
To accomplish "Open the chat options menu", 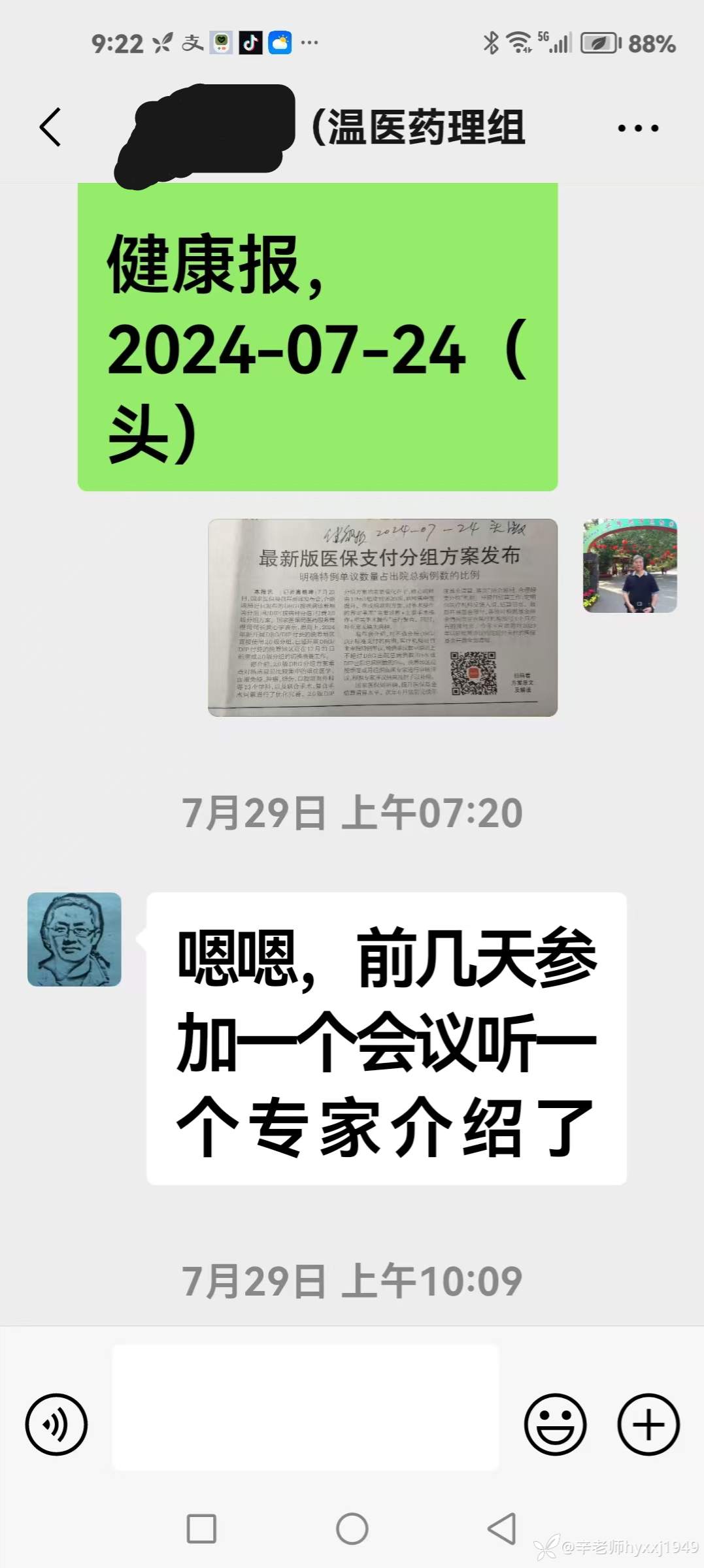I will point(638,128).
